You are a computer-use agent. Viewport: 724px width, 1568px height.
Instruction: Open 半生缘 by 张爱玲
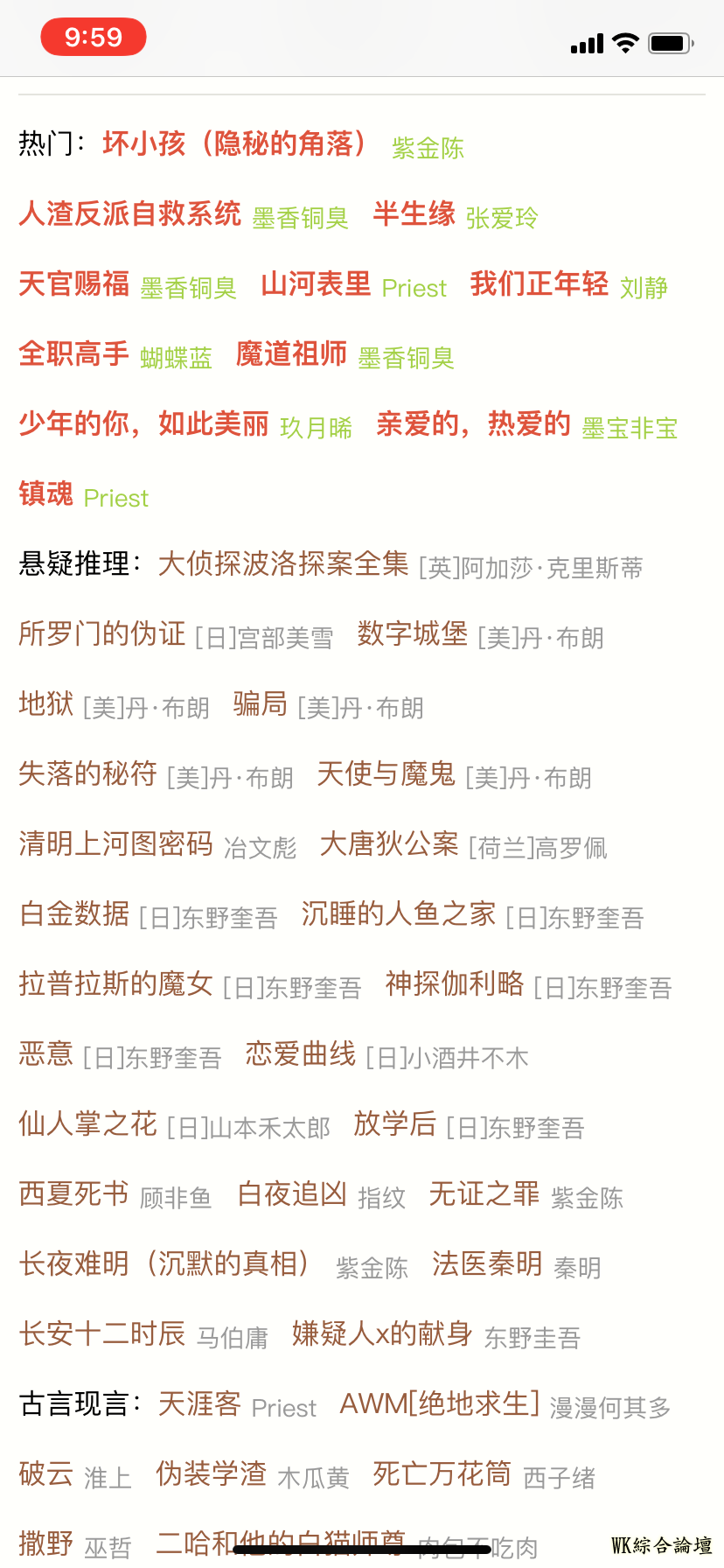click(414, 213)
